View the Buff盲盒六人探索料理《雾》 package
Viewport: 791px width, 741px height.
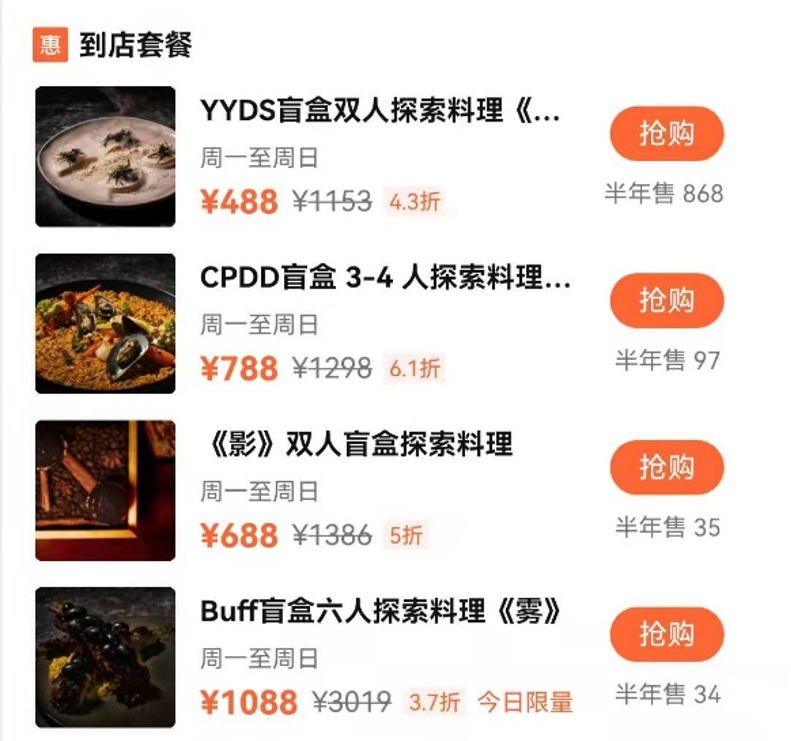[378, 611]
